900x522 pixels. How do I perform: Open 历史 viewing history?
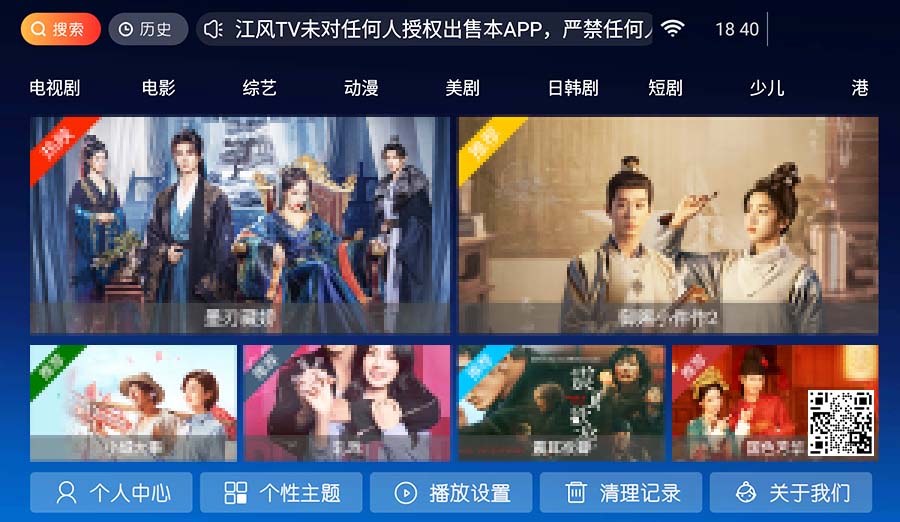click(147, 29)
